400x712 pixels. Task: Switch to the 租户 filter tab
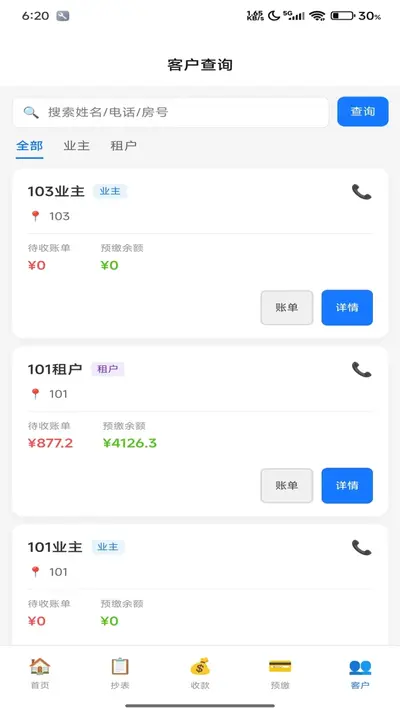pos(123,146)
